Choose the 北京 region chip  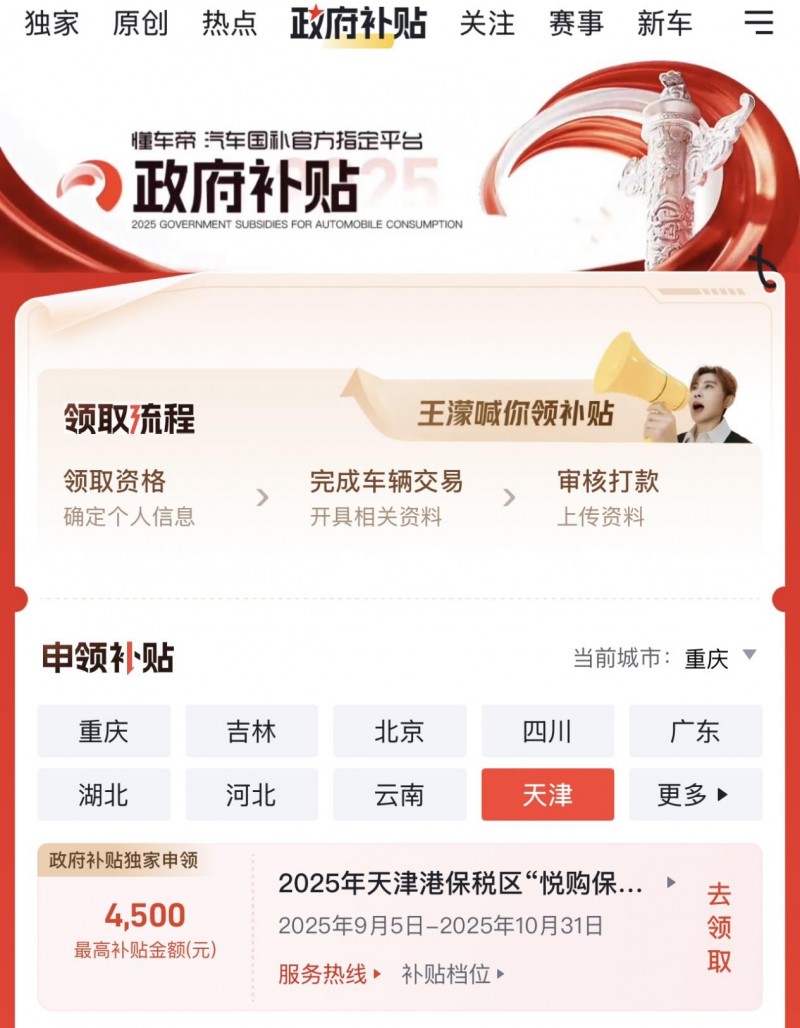pyautogui.click(x=399, y=731)
